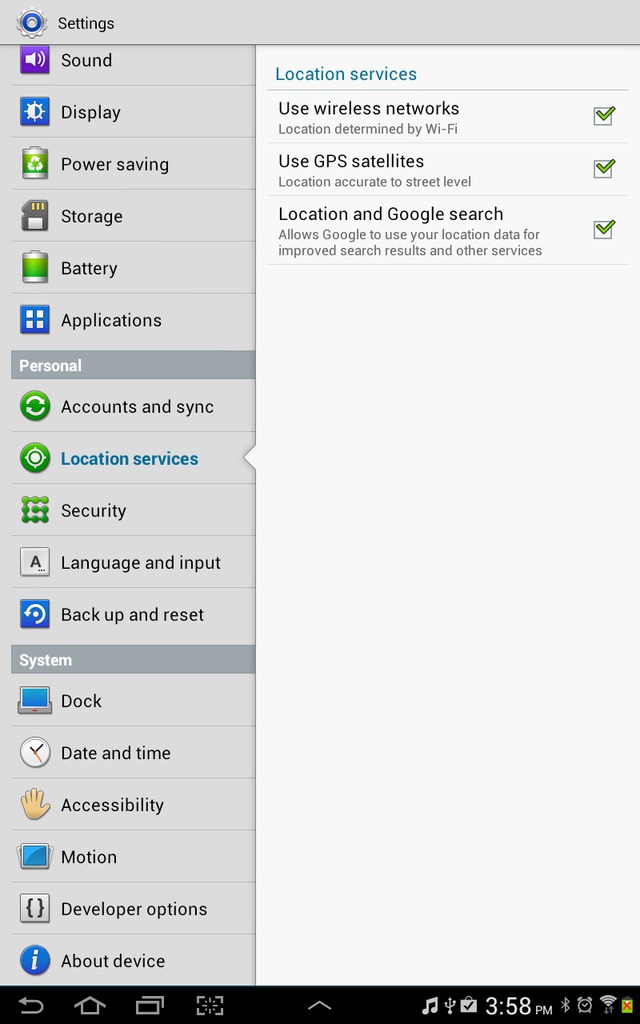Select Date and time
640x1024 pixels.
point(133,752)
